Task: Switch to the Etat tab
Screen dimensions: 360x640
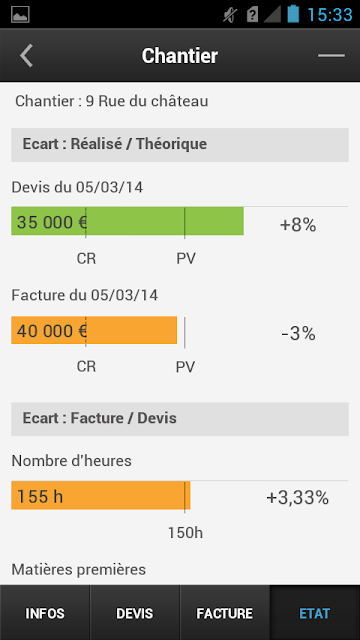Action: (315, 613)
